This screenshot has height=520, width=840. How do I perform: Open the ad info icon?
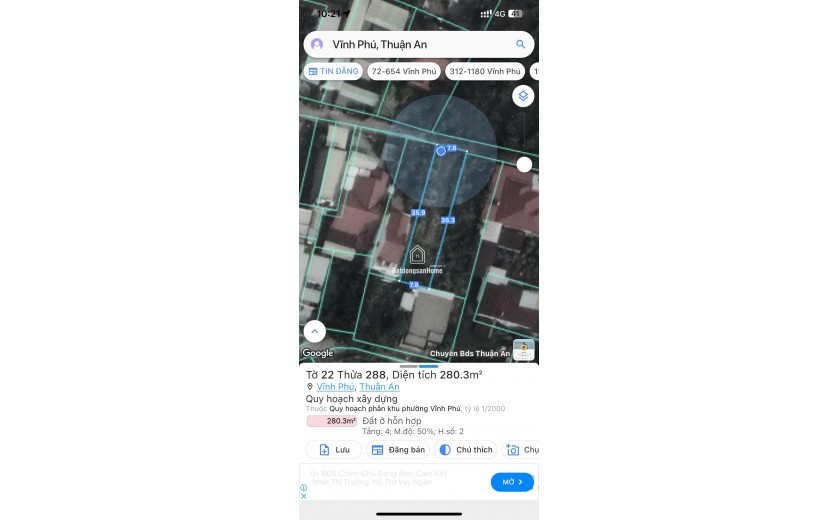304,487
